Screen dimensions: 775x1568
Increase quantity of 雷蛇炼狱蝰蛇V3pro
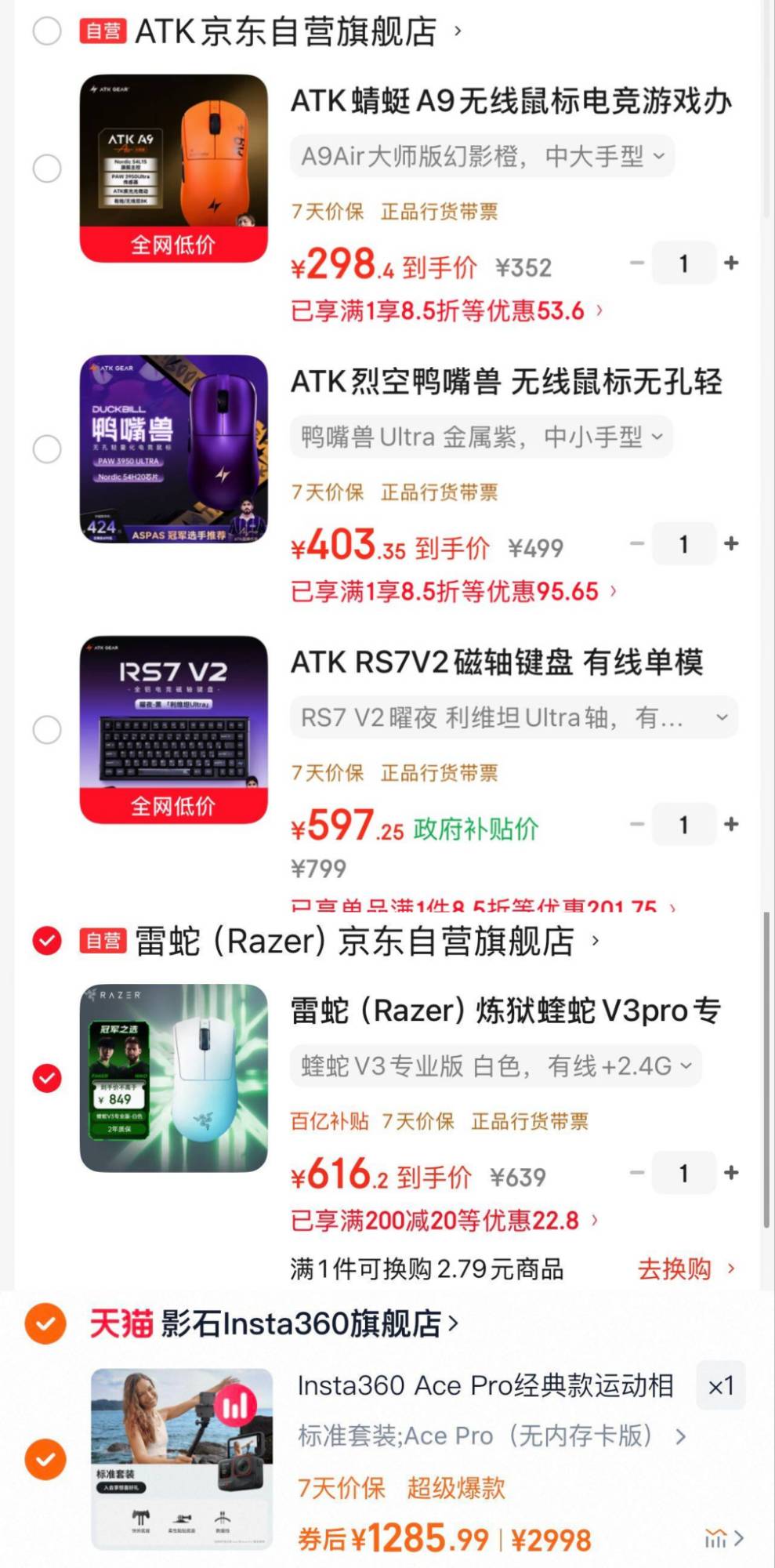pos(731,1173)
